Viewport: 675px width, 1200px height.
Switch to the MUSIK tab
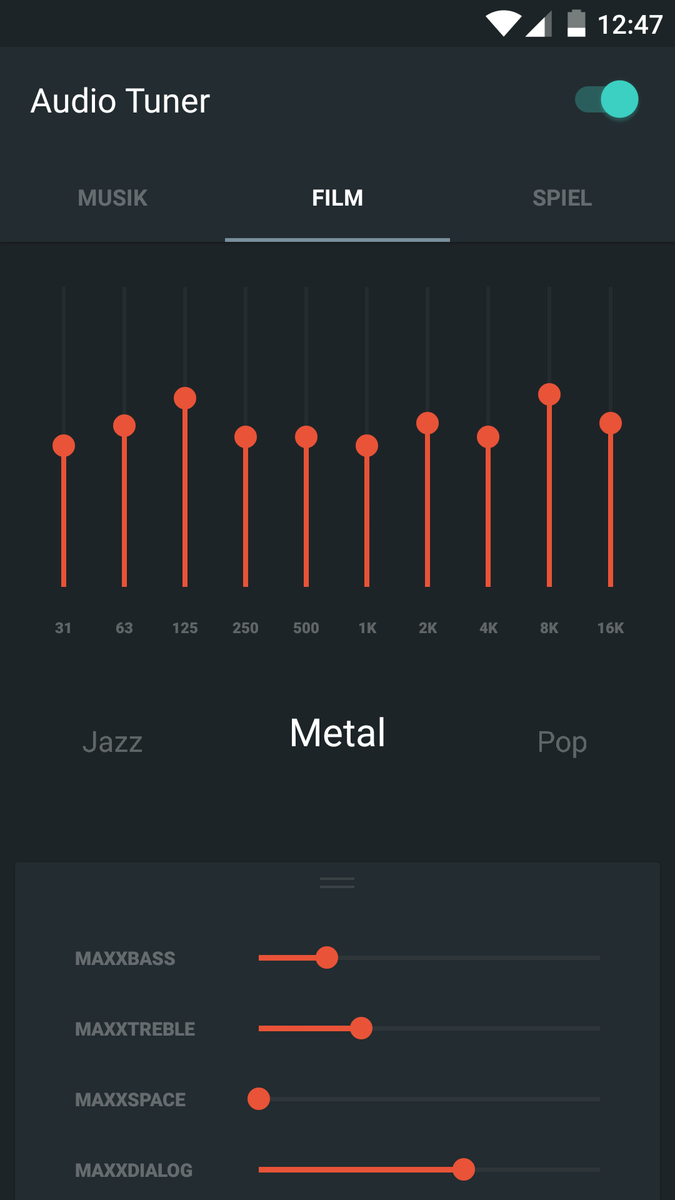[x=112, y=198]
